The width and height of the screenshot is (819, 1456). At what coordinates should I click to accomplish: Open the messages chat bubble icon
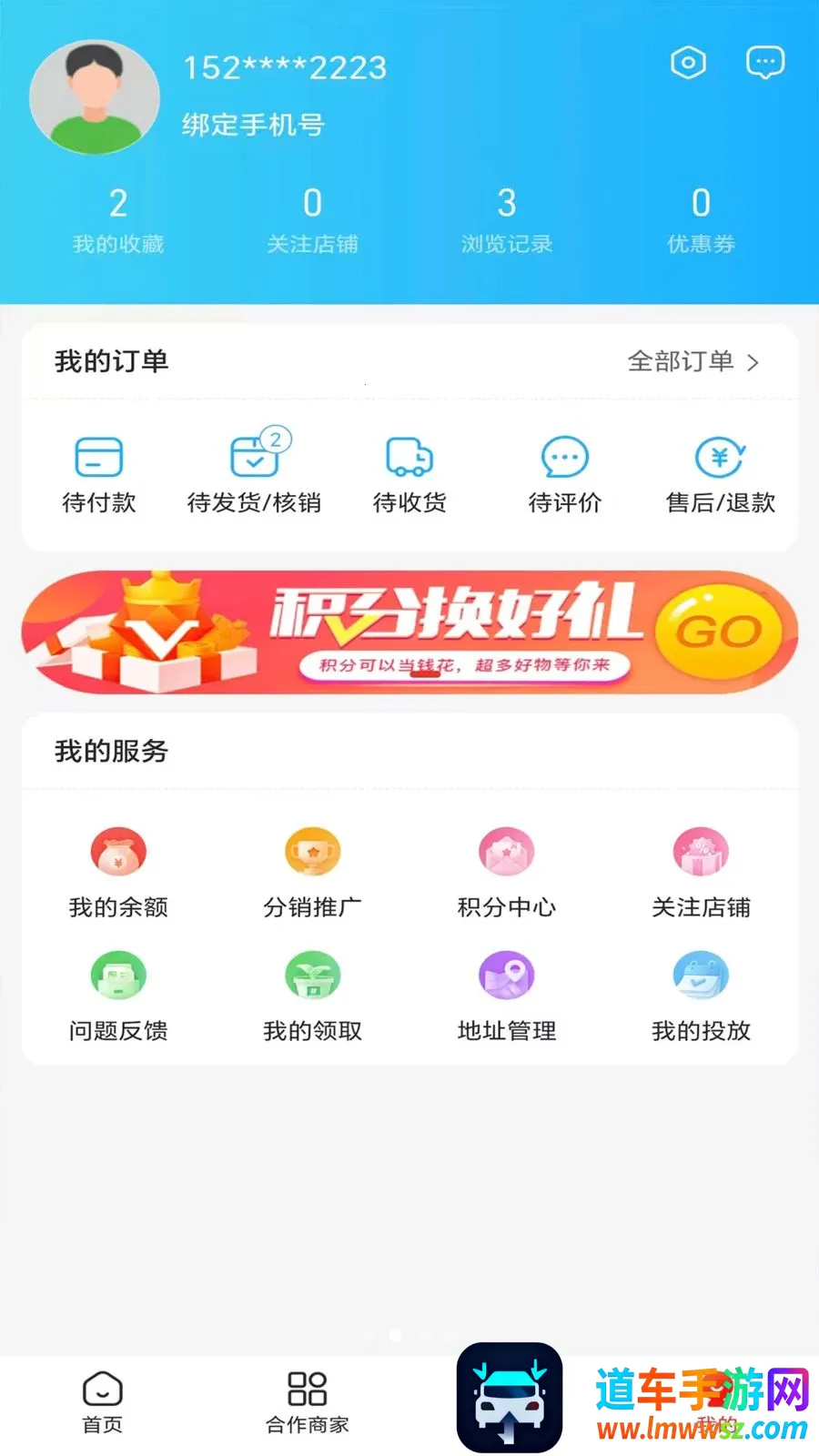[764, 63]
